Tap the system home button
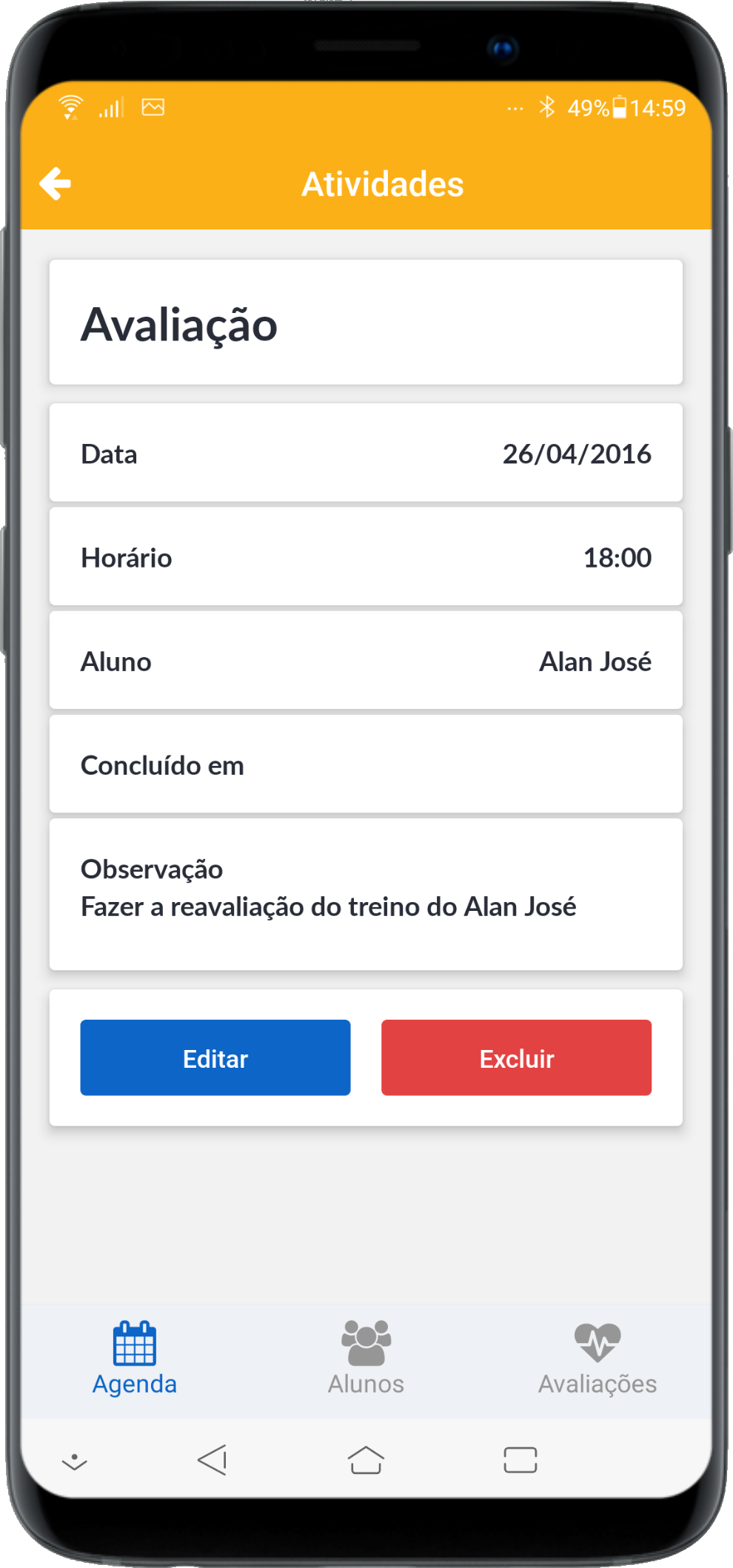This screenshot has width=733, height=1568. [366, 1460]
